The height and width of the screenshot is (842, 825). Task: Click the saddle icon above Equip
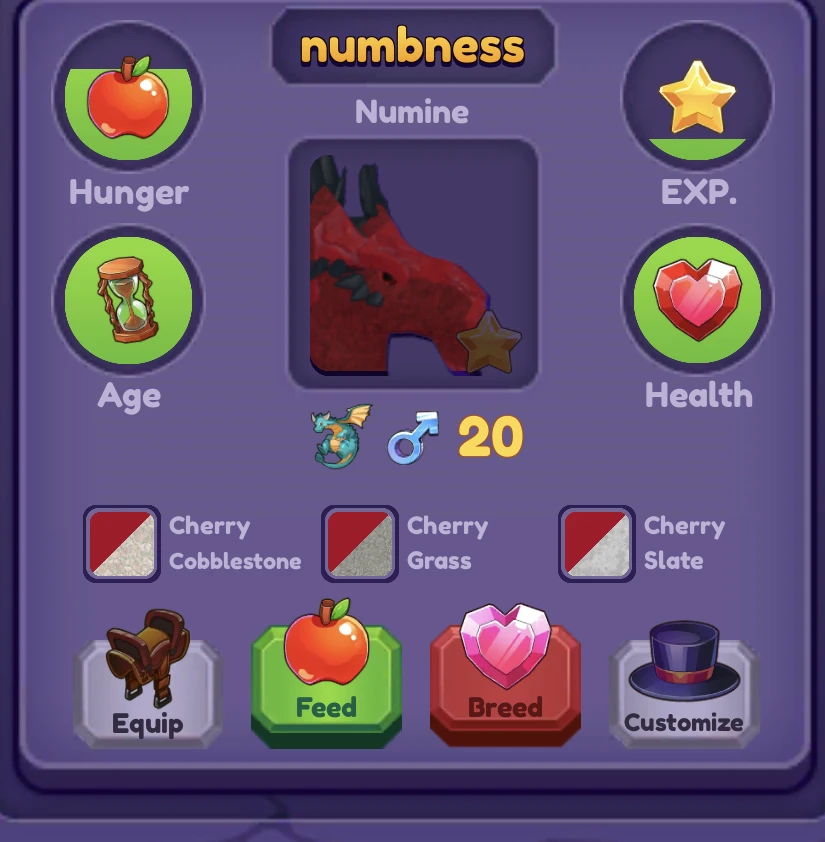pyautogui.click(x=146, y=655)
